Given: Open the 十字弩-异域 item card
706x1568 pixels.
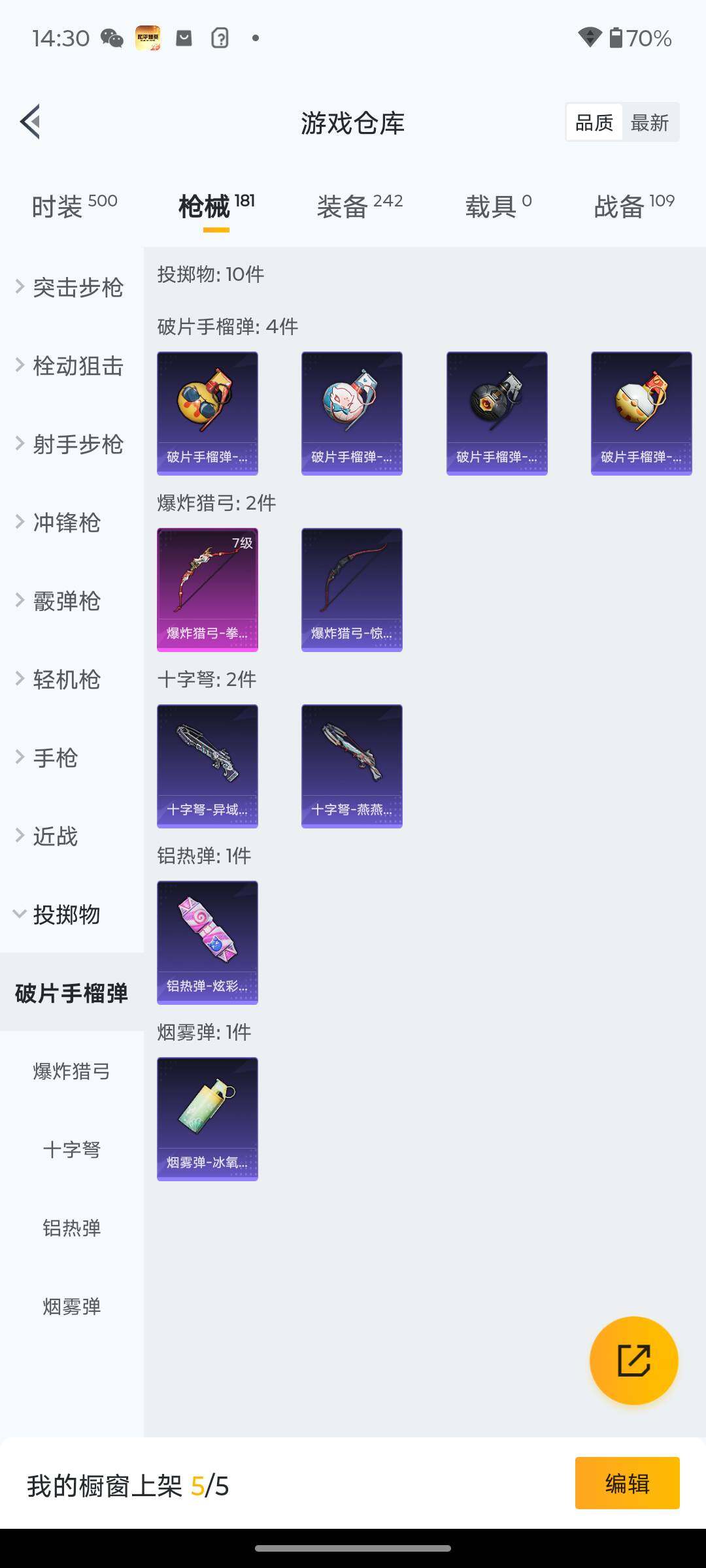Looking at the screenshot, I should pos(207,766).
